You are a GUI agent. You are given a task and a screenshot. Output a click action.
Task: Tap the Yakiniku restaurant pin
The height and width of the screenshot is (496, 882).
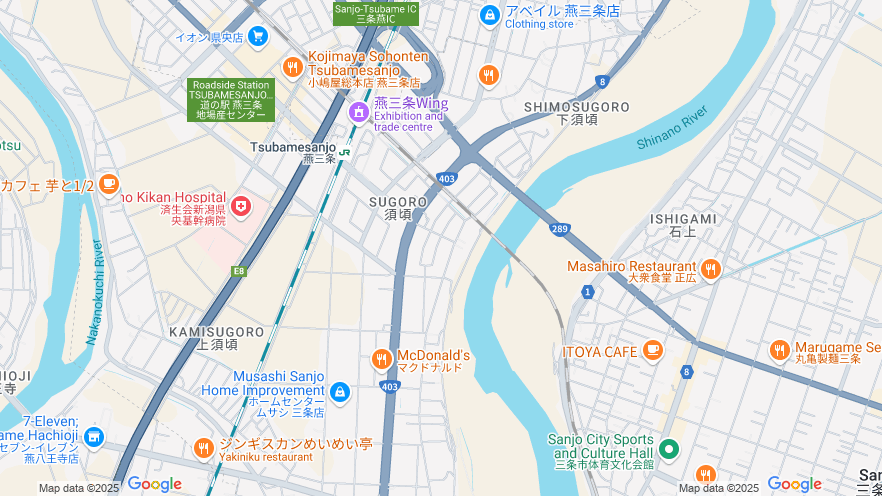coord(203,447)
